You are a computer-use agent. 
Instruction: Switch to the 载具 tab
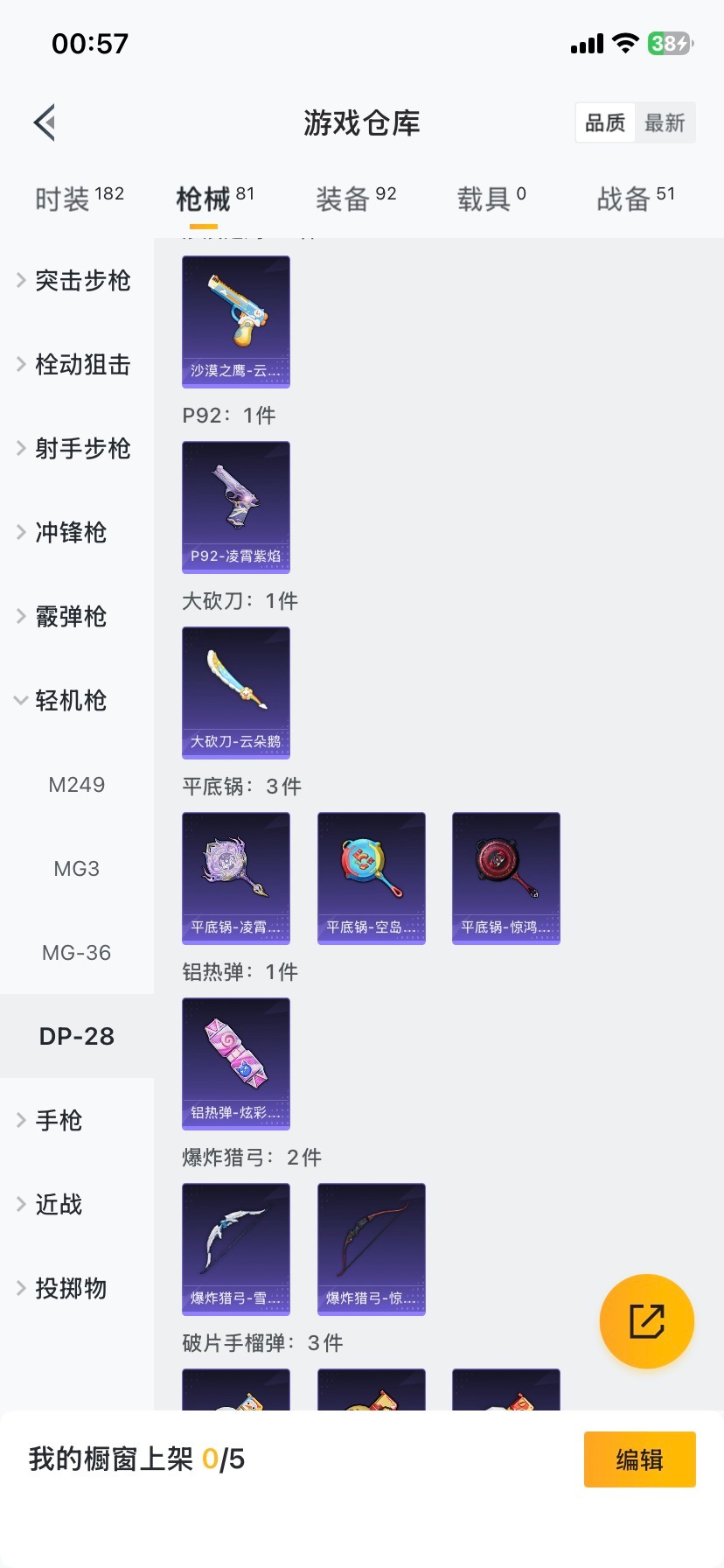click(491, 199)
